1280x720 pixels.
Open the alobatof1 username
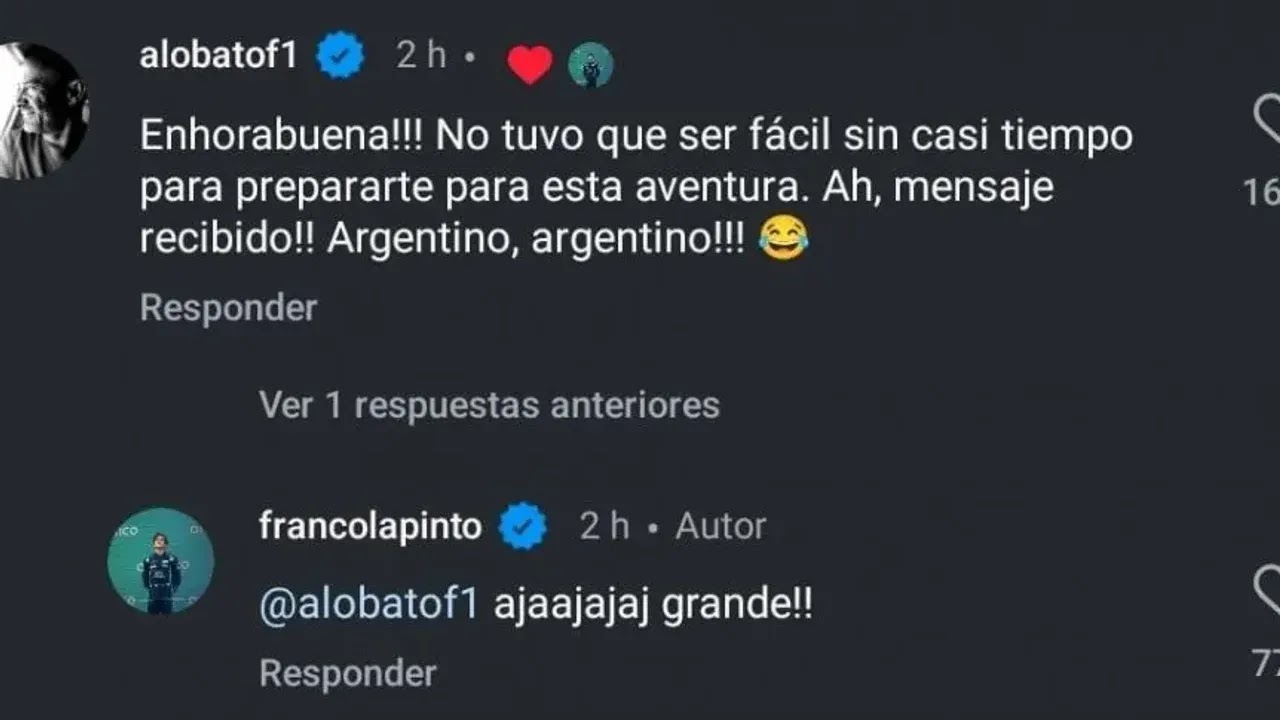(x=219, y=55)
